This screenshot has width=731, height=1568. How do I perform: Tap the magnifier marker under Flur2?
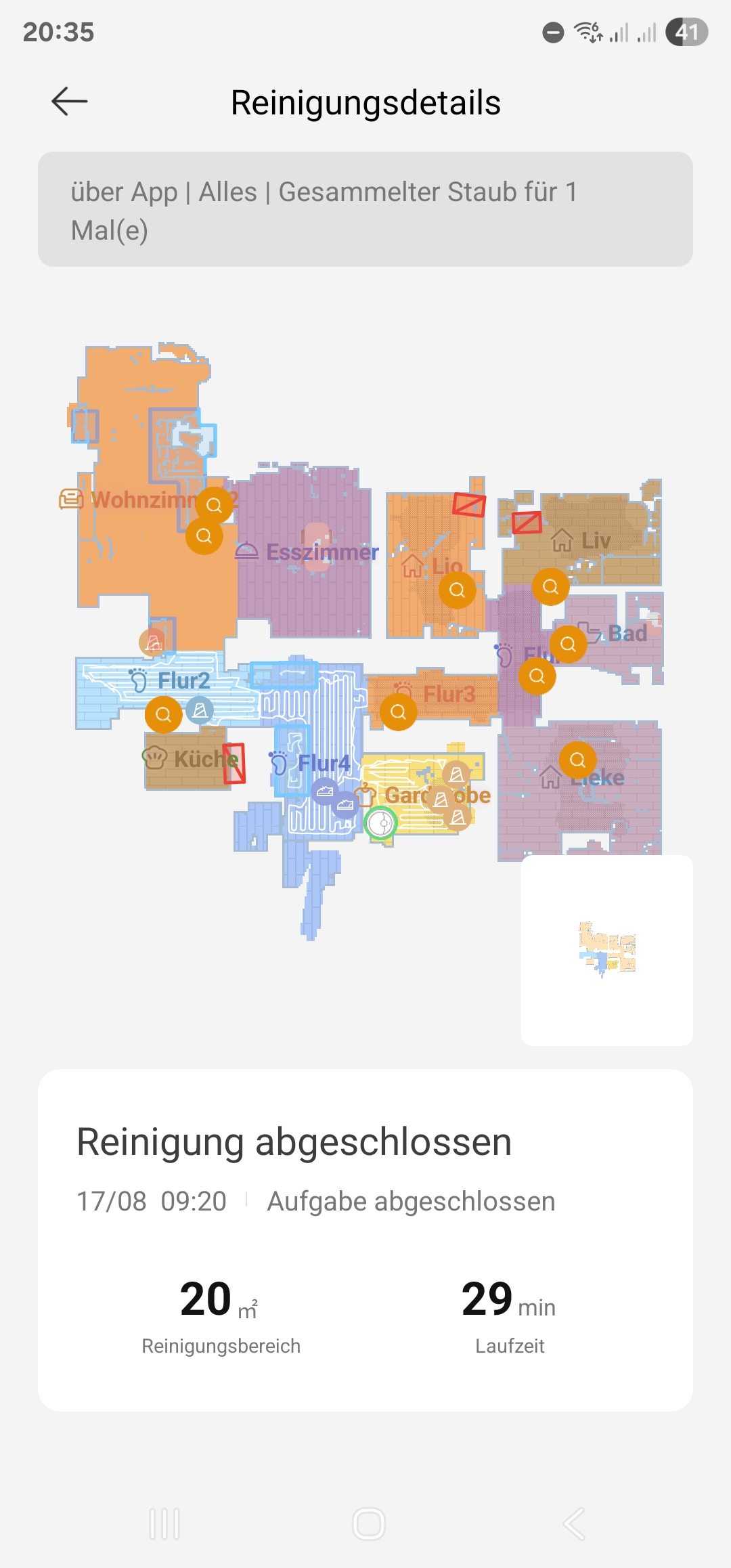163,714
